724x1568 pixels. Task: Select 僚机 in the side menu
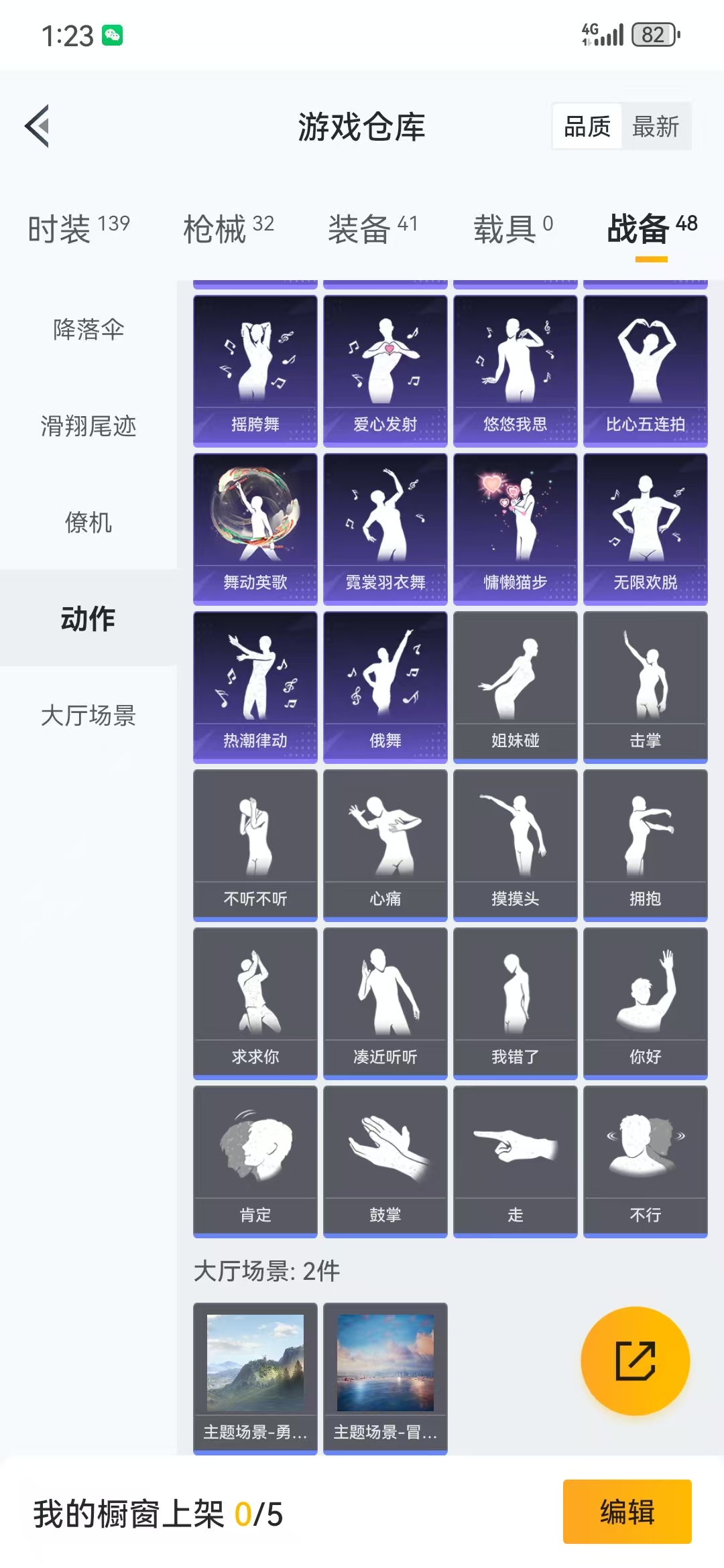[x=88, y=522]
